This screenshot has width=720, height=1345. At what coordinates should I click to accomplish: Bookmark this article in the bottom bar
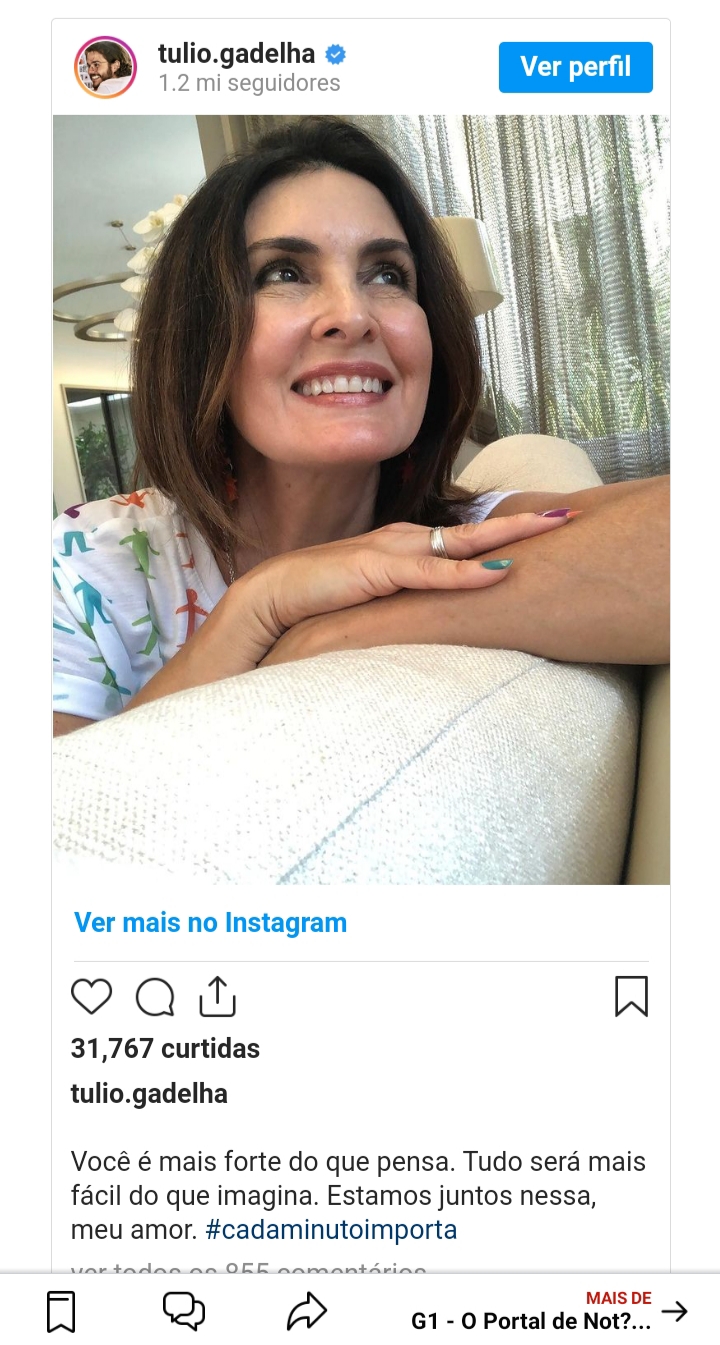pyautogui.click(x=61, y=1311)
